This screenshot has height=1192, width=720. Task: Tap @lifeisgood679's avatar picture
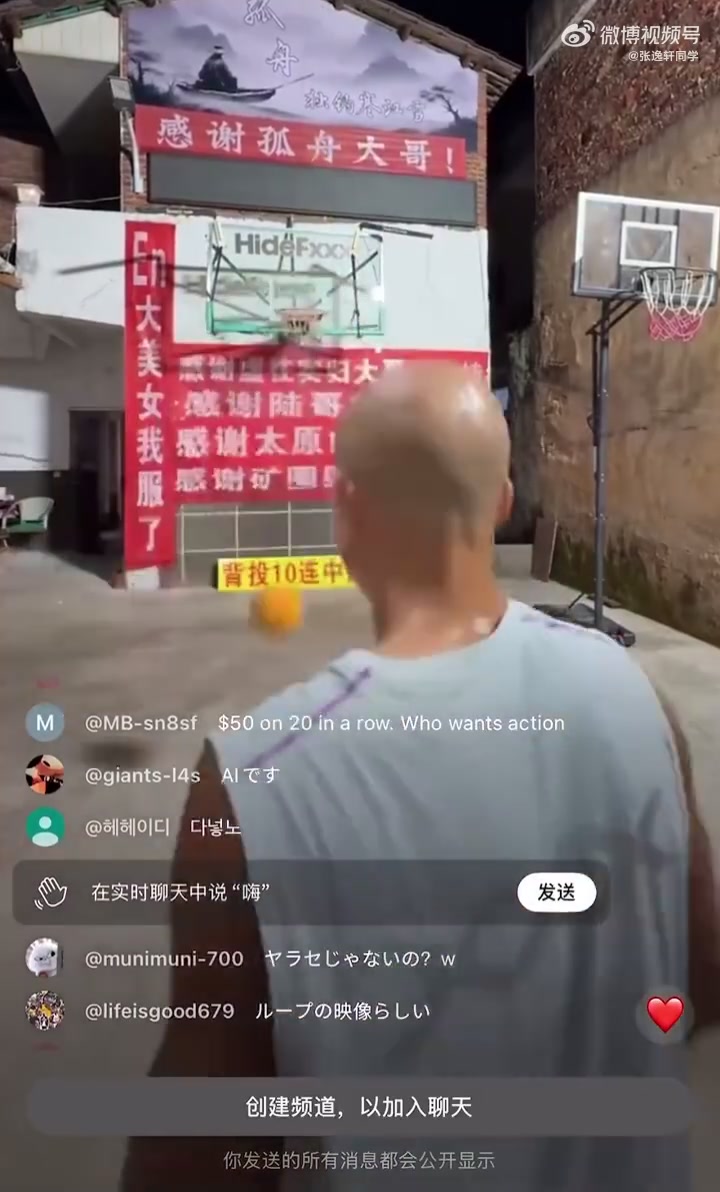point(45,1011)
